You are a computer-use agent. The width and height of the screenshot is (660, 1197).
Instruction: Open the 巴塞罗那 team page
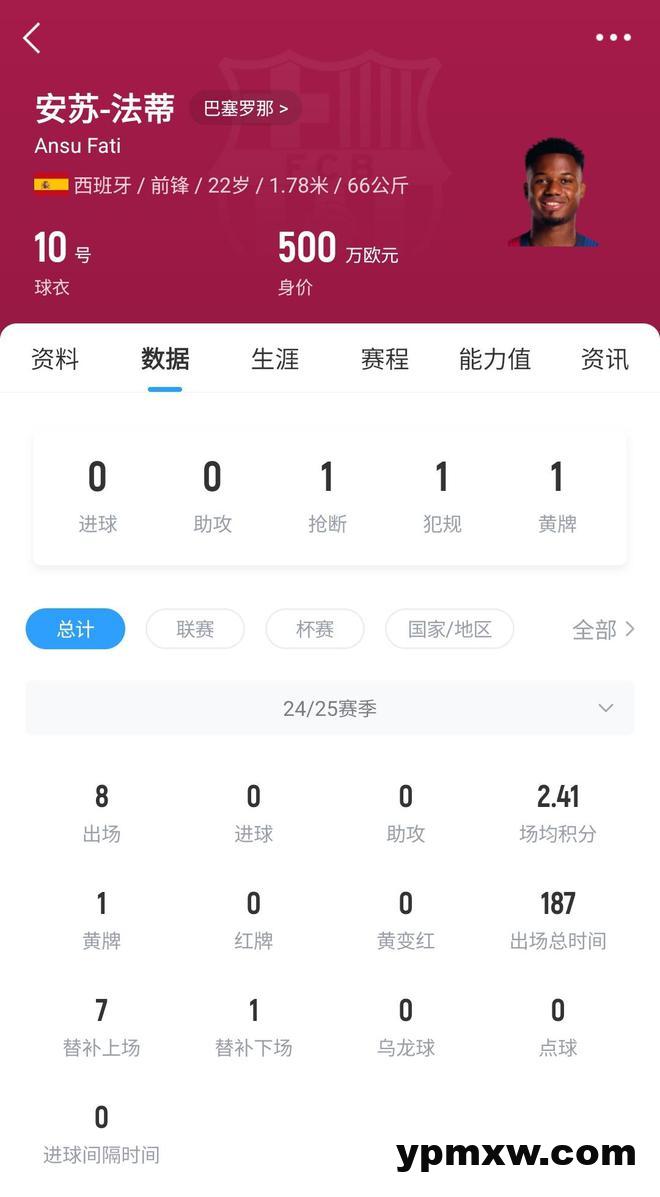point(246,108)
